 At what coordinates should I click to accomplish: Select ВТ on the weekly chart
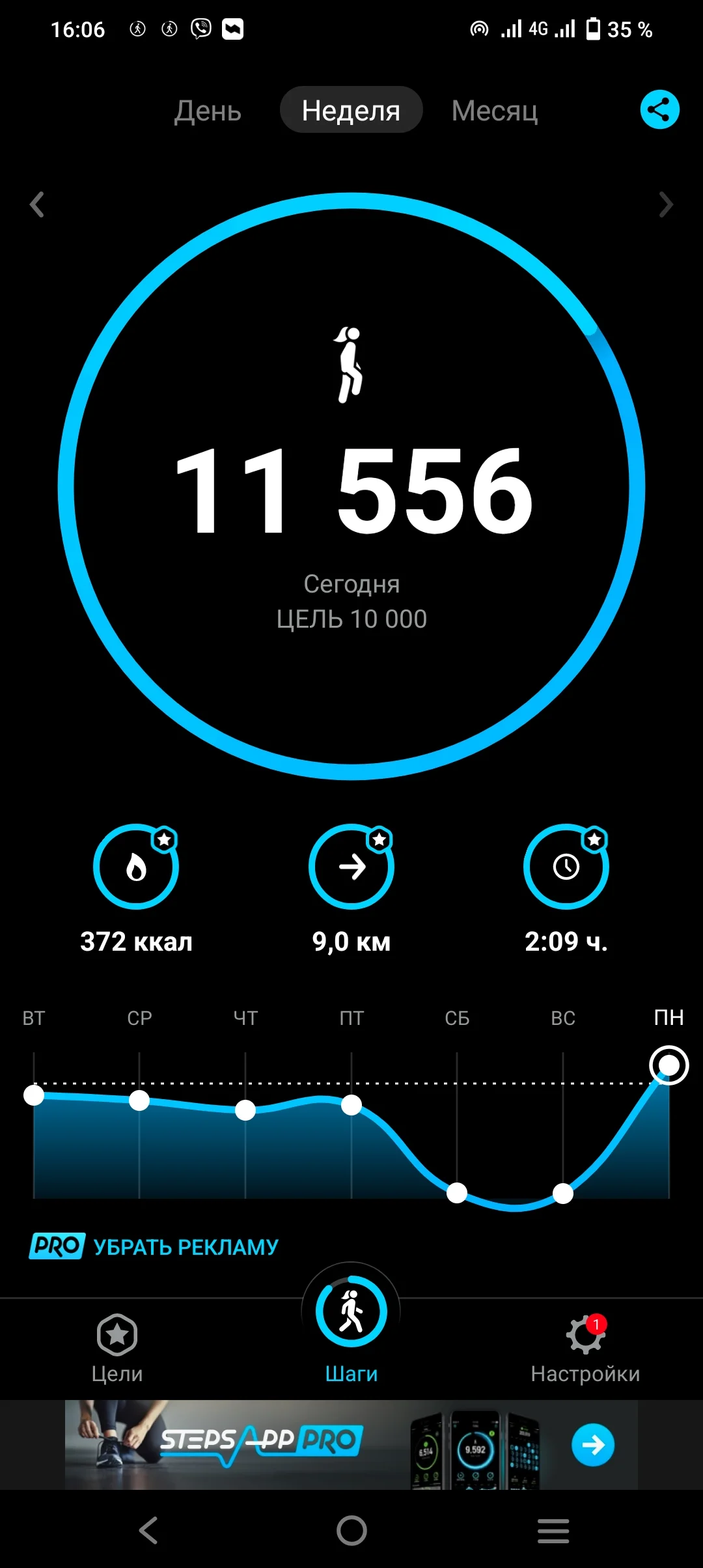[x=34, y=1095]
